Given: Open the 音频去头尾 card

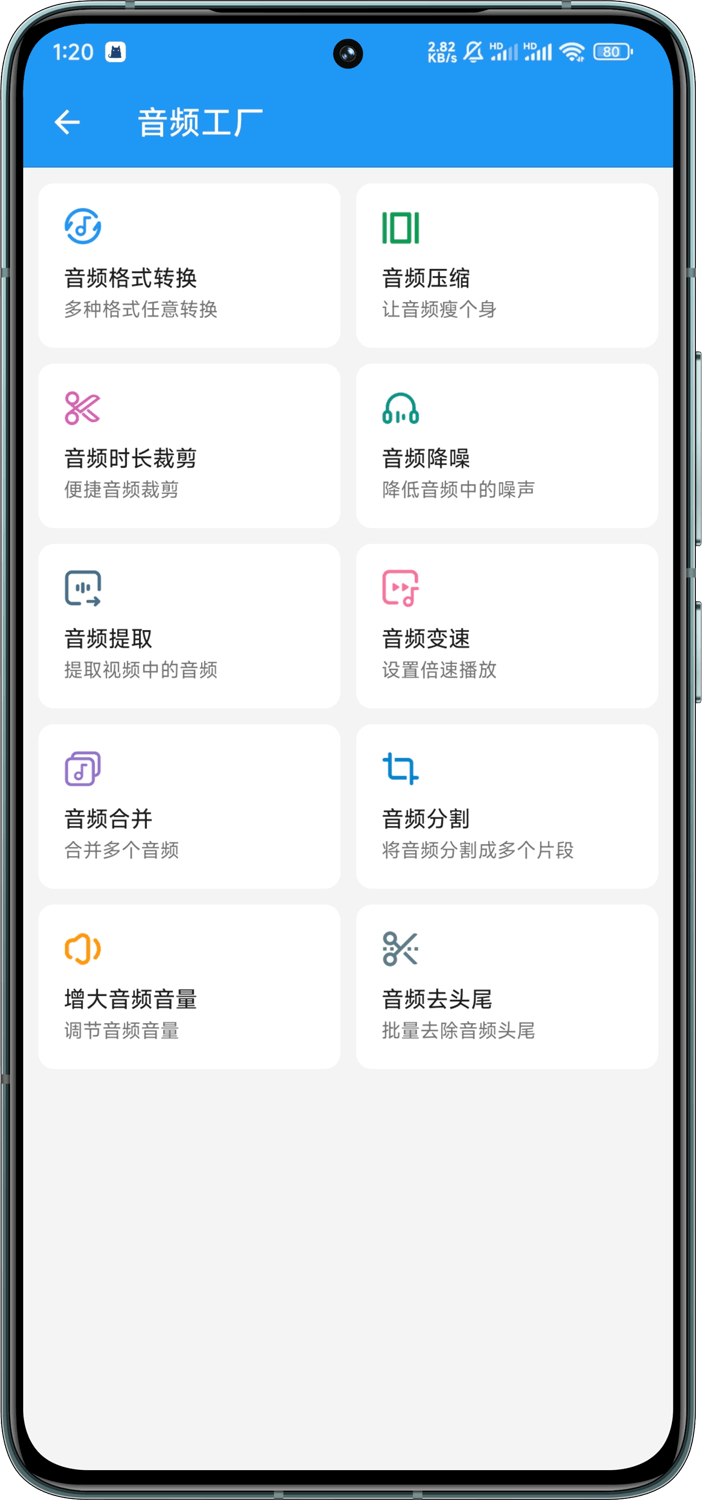Looking at the screenshot, I should pos(506,986).
